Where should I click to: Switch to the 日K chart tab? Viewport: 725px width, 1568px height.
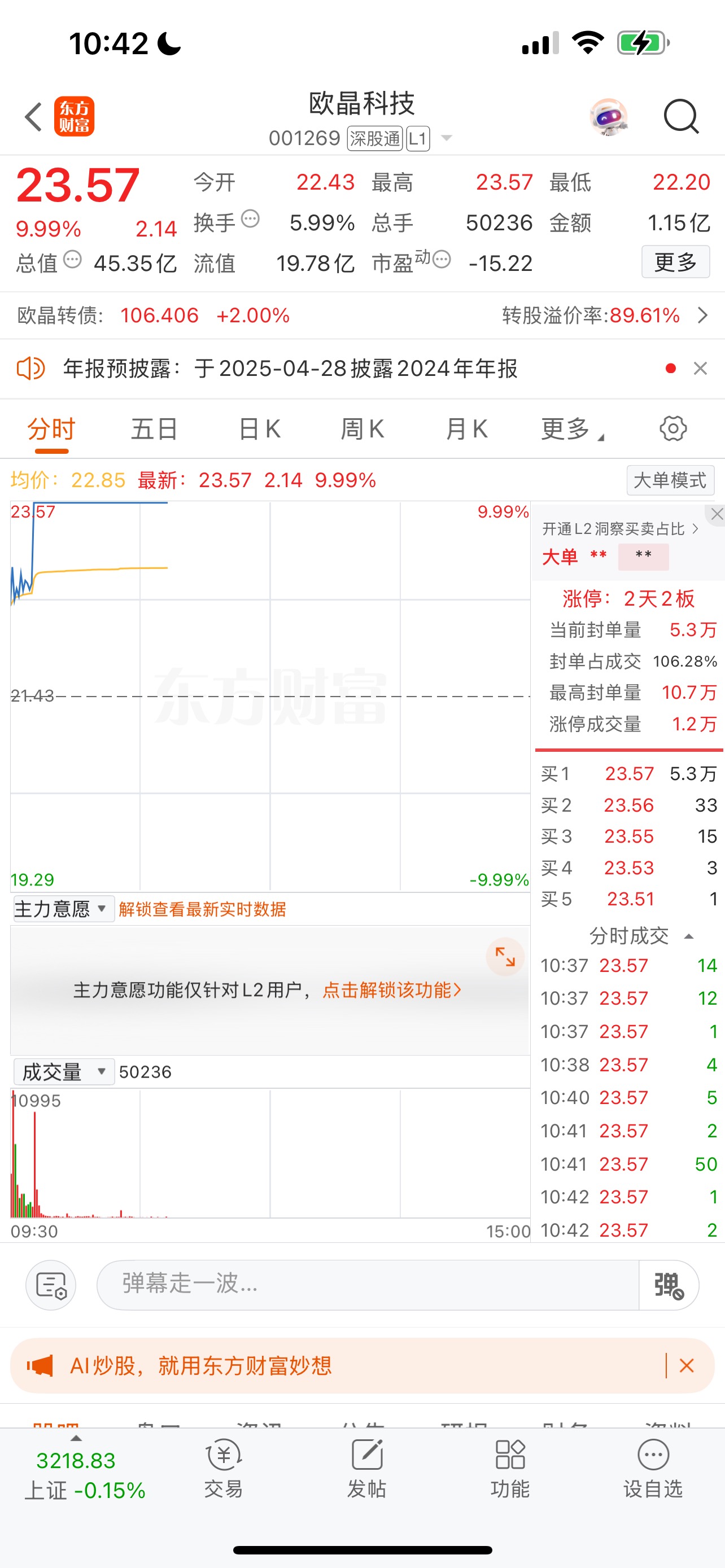click(x=259, y=429)
